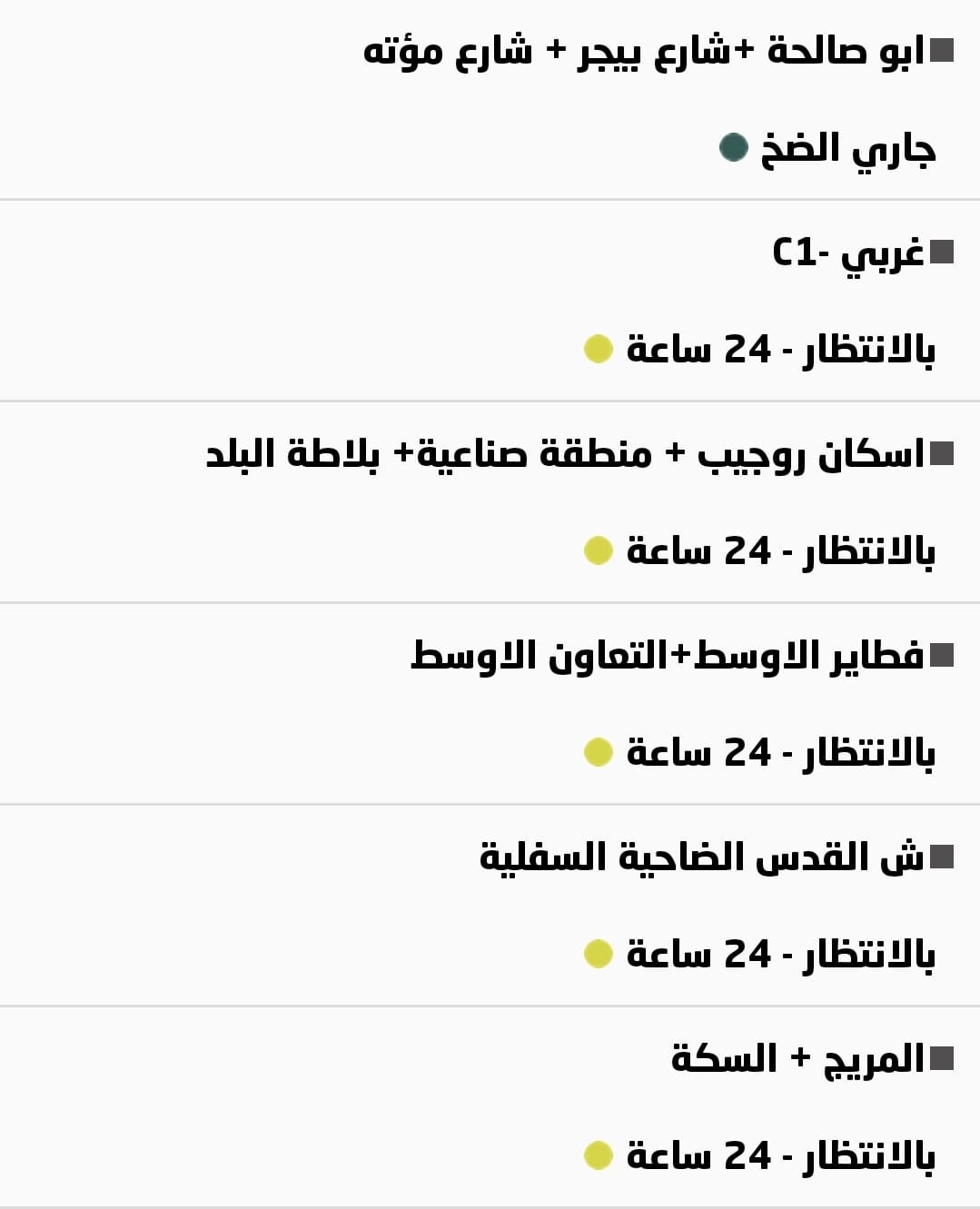Tap the فطاير الاوسط + التعاون الاوسط row
The width and height of the screenshot is (980, 1209).
[667, 655]
